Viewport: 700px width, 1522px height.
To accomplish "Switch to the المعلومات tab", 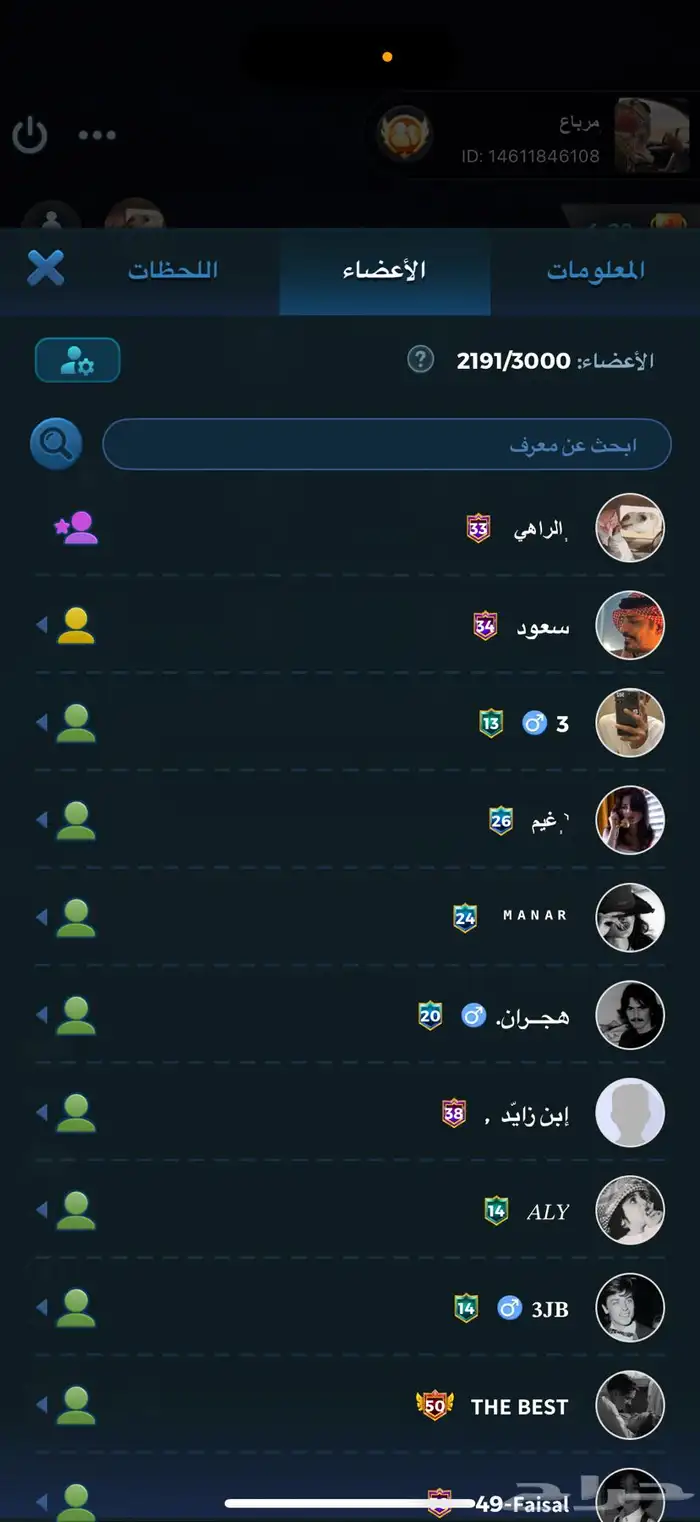I will click(x=595, y=271).
